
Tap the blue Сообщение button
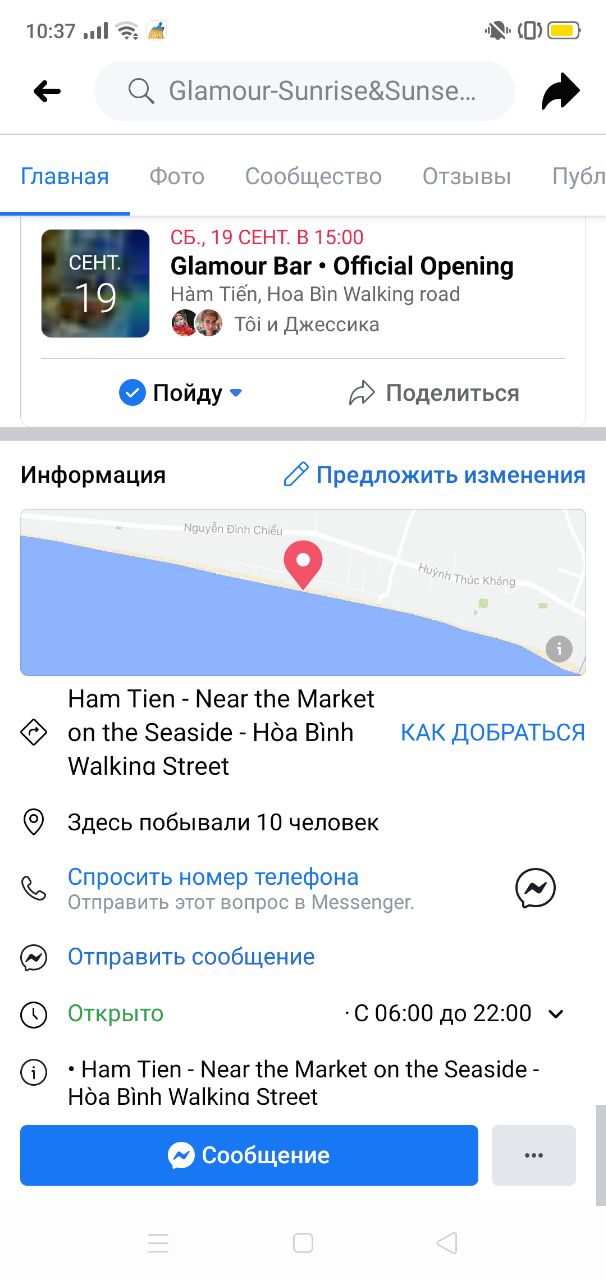point(249,1155)
